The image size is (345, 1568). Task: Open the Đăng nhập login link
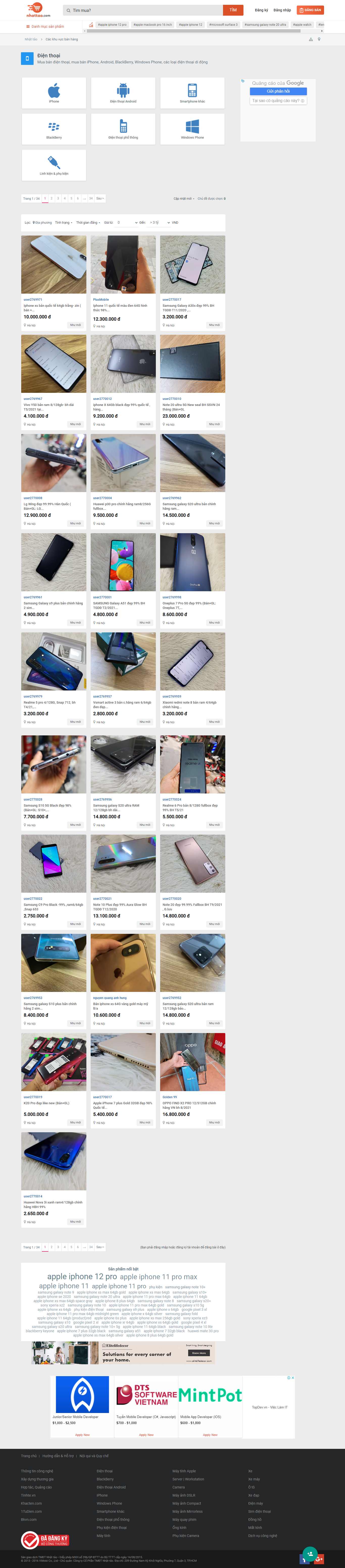pos(282,10)
